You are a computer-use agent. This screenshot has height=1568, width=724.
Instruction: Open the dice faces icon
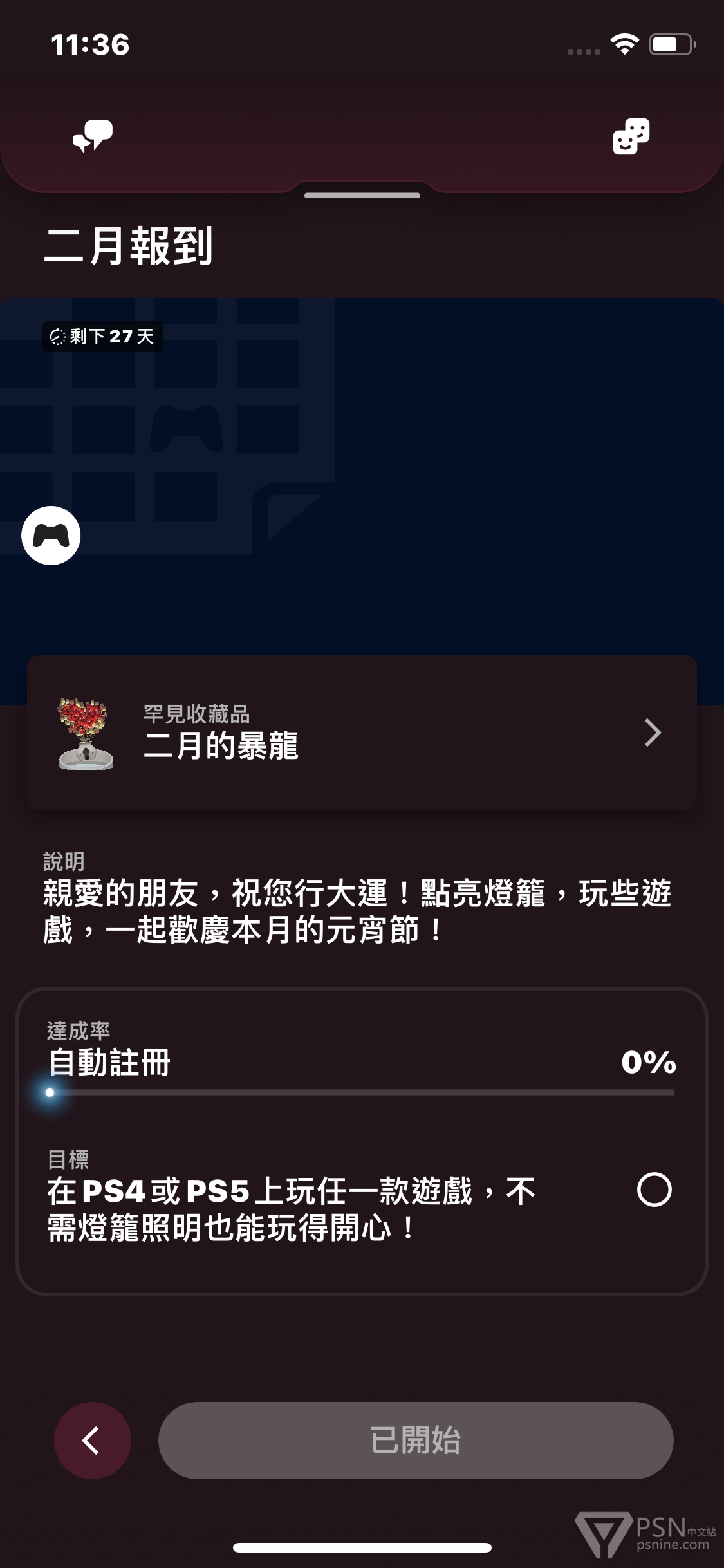(631, 136)
